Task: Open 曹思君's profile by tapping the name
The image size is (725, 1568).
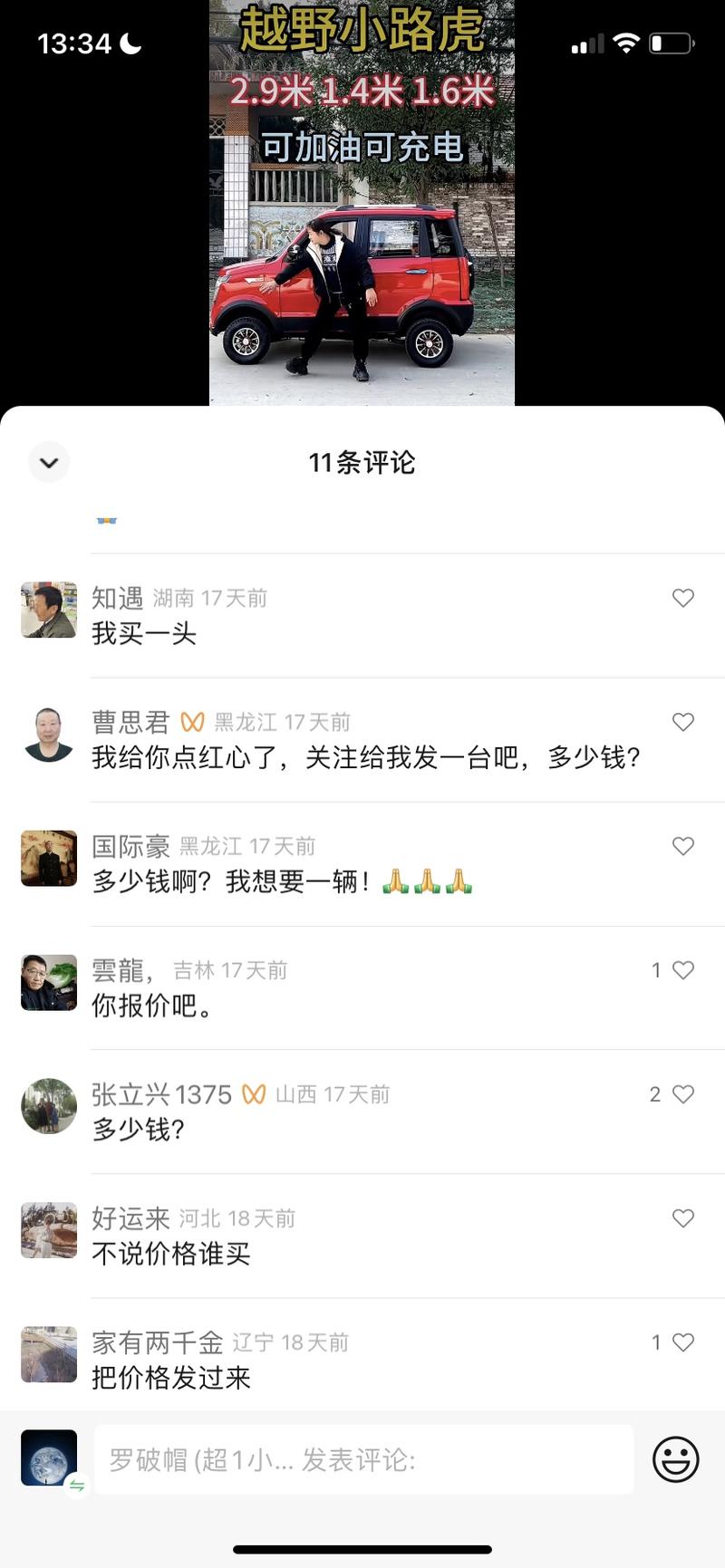Action: point(130,721)
